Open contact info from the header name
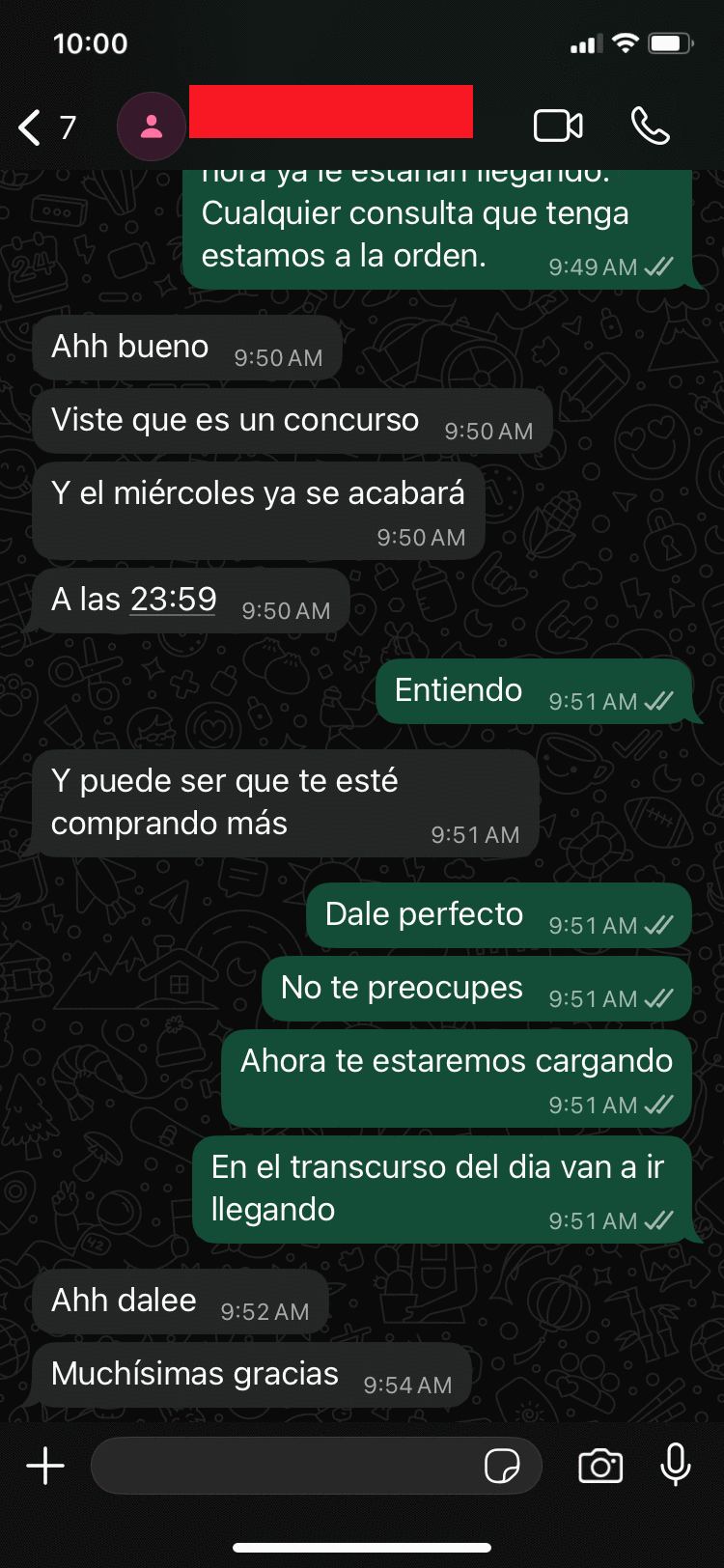 pos(330,112)
